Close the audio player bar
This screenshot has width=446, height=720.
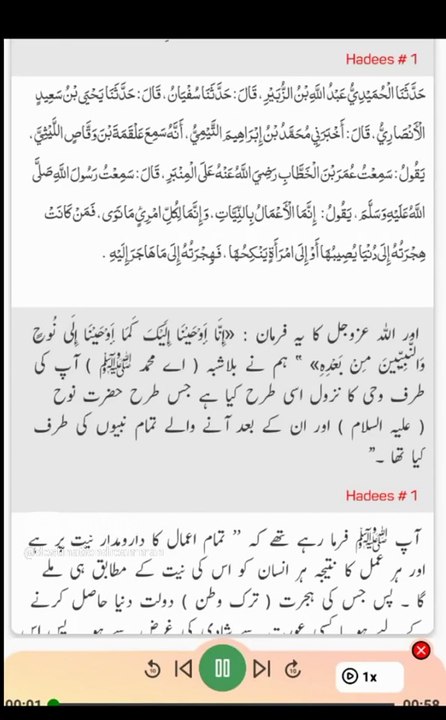pyautogui.click(x=421, y=650)
